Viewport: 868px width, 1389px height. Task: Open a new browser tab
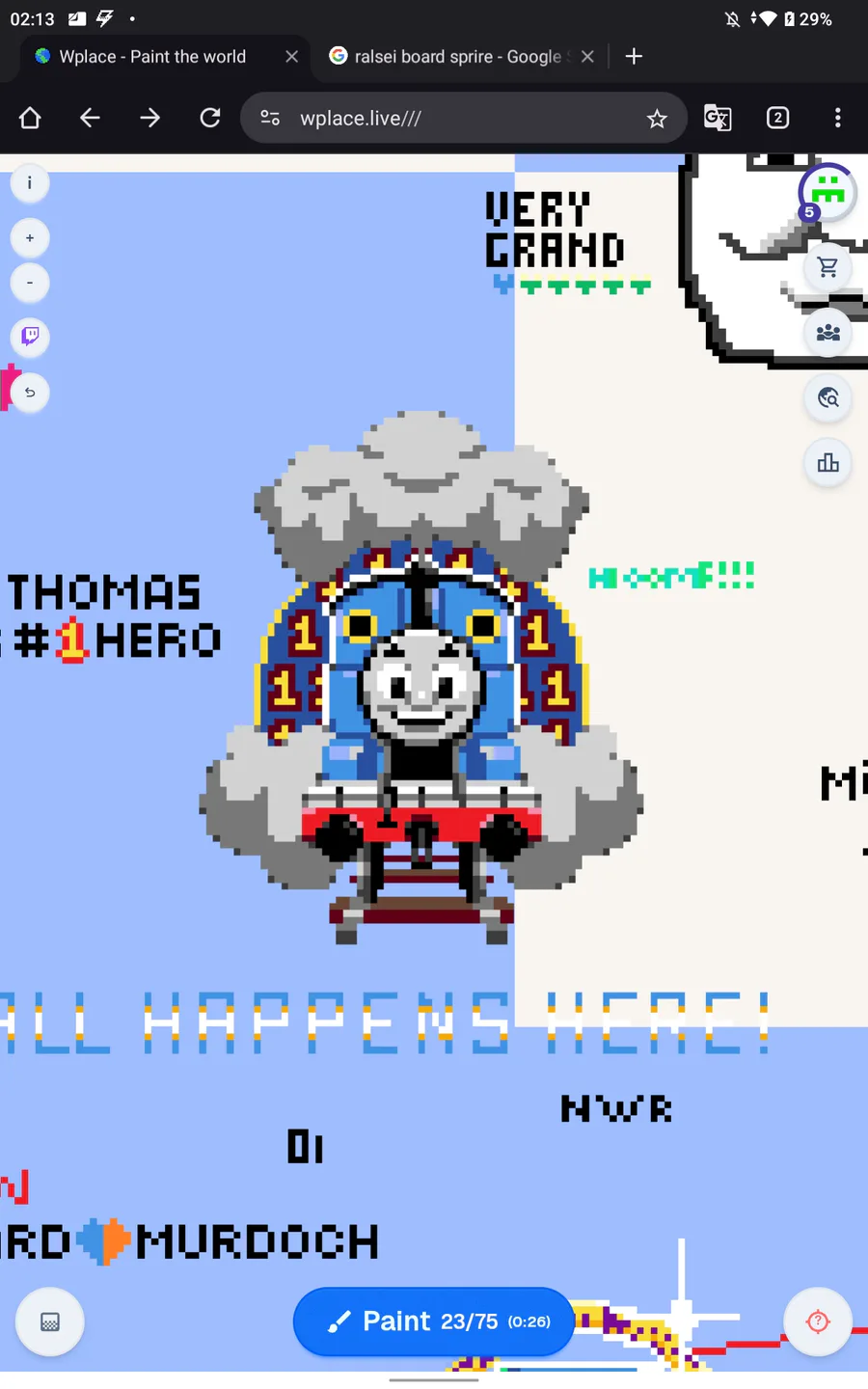(634, 57)
